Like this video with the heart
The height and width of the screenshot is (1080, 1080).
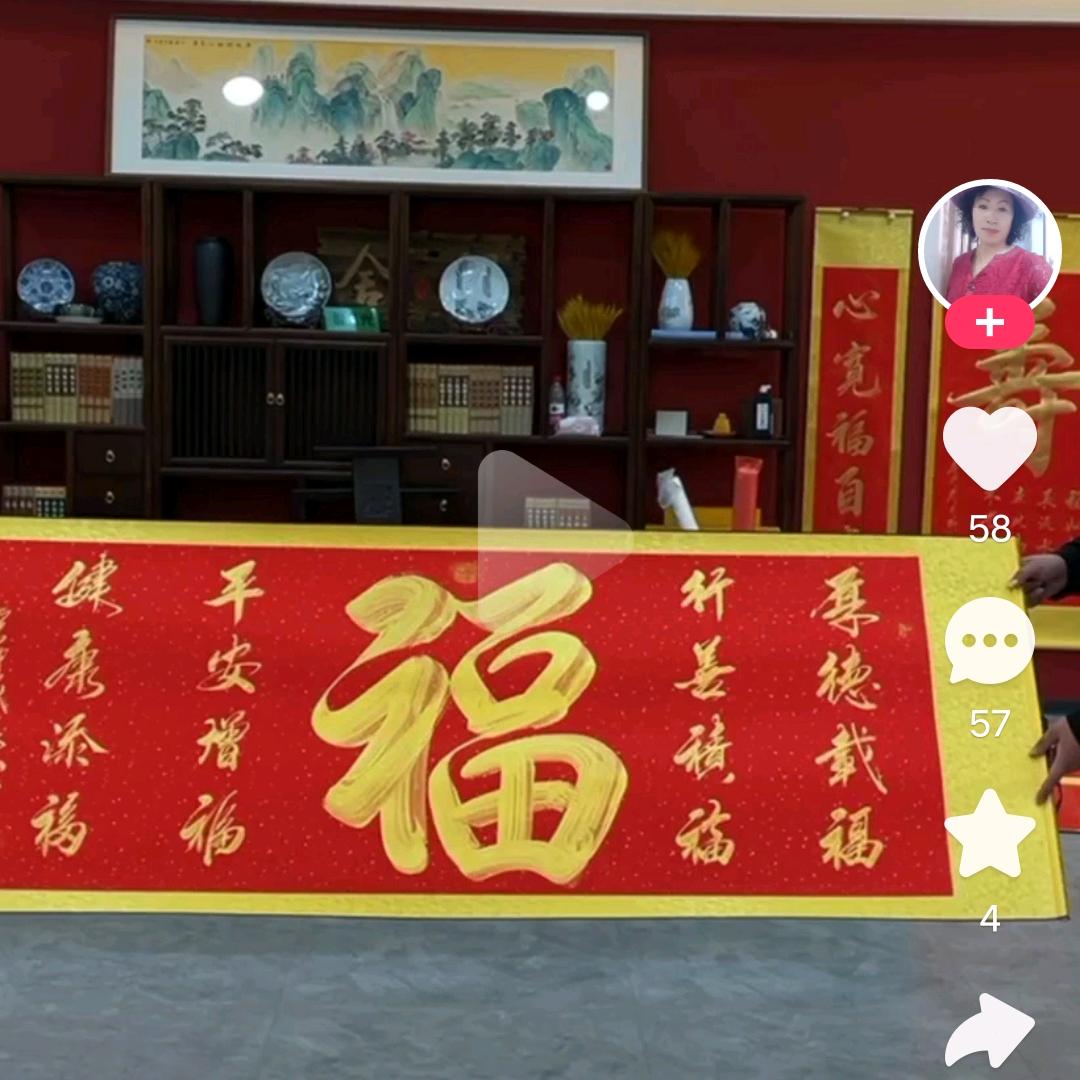[x=989, y=447]
